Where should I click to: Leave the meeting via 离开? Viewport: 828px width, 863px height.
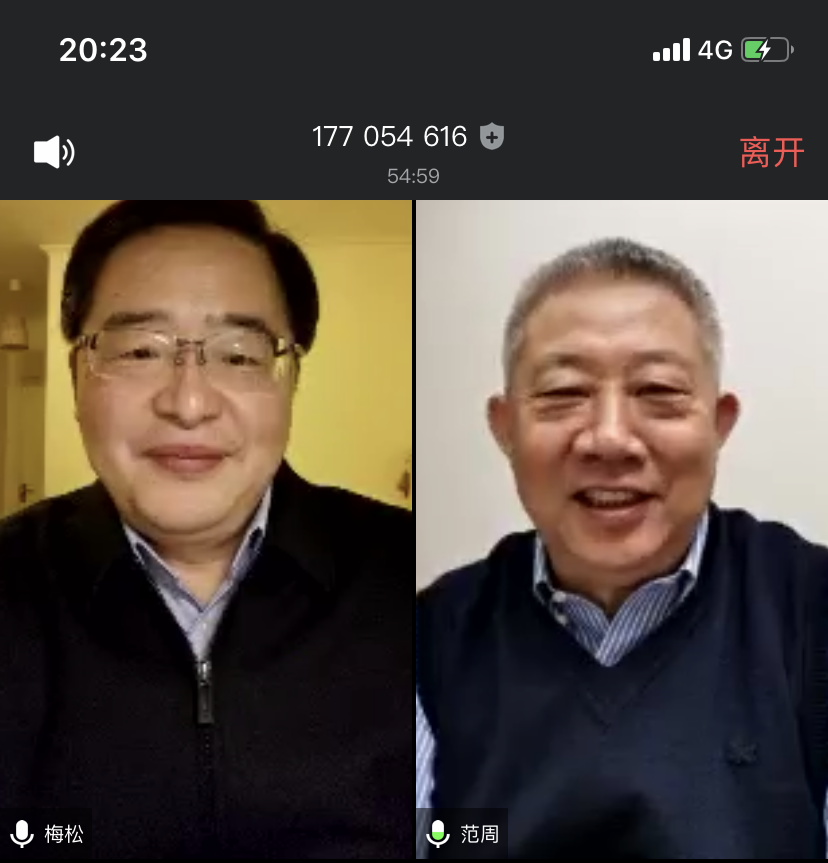click(x=772, y=152)
